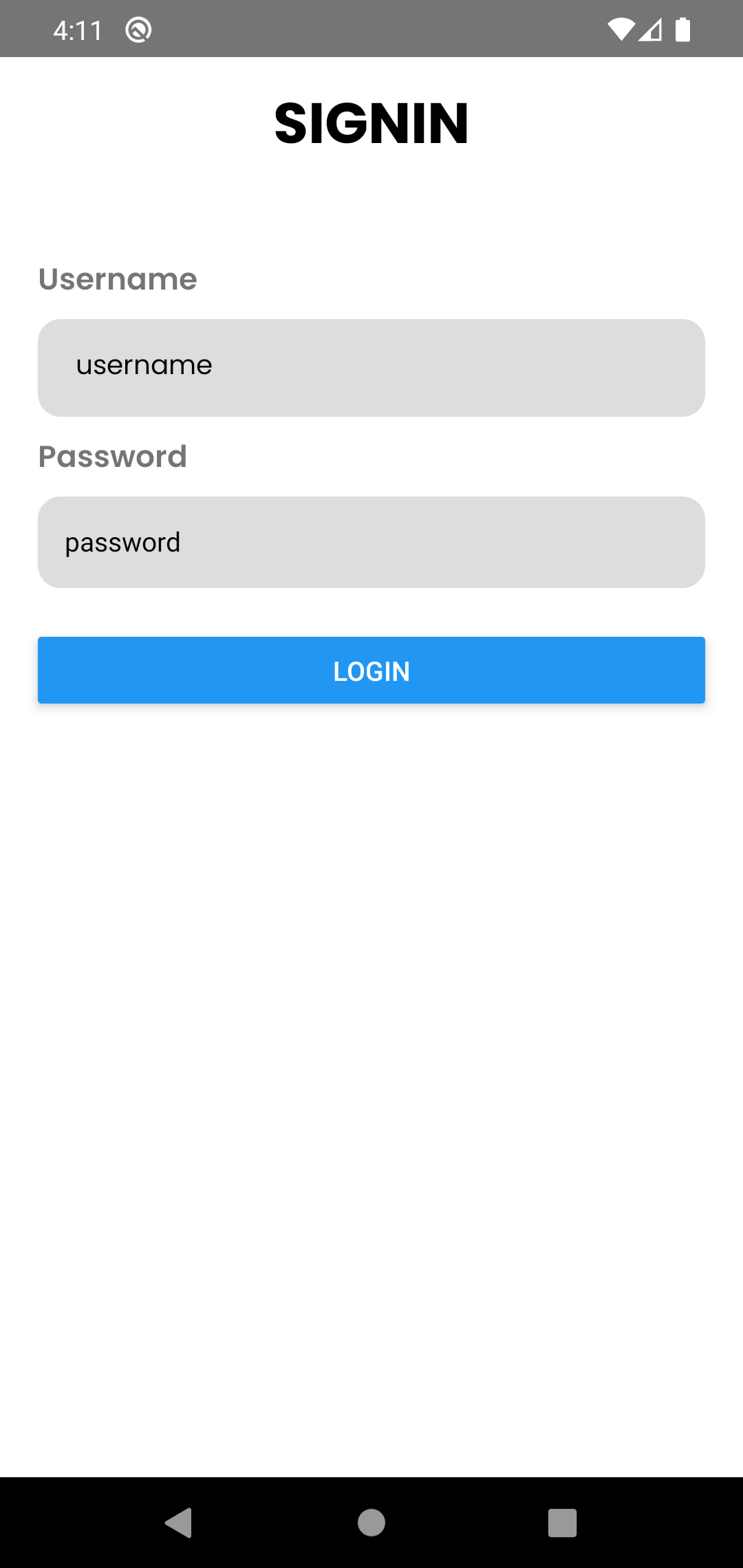This screenshot has width=743, height=1568.
Task: Click inside the username input field
Action: 371,367
